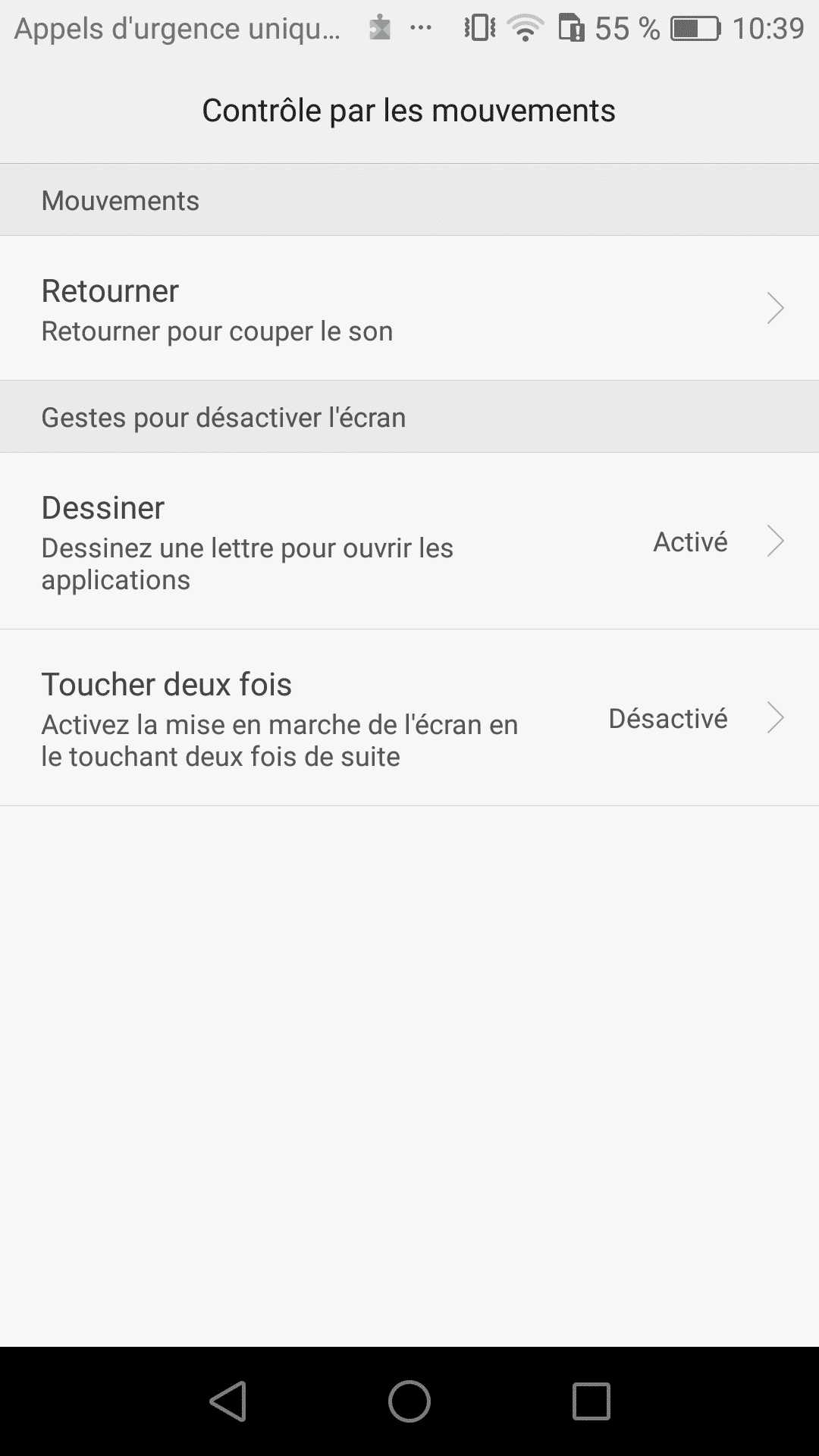Show recent apps with the square button
This screenshot has height=1456, width=819.
point(591,1401)
